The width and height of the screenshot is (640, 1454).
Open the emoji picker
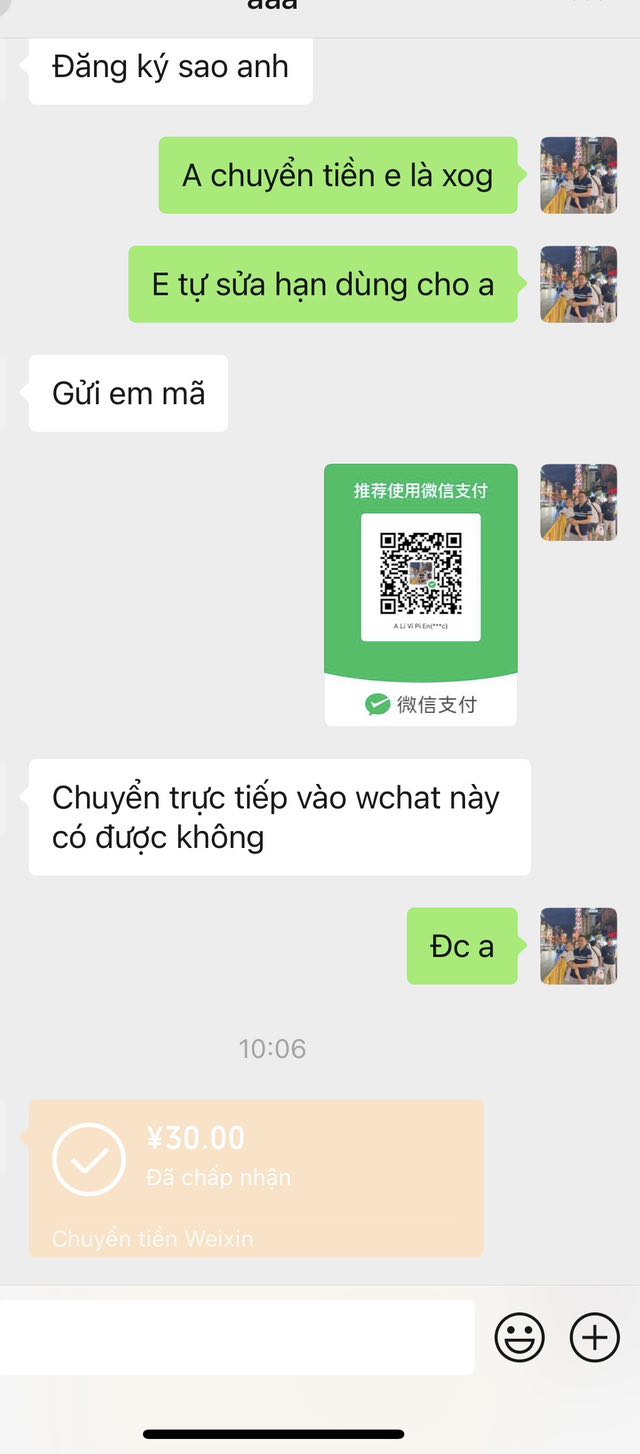point(520,1337)
